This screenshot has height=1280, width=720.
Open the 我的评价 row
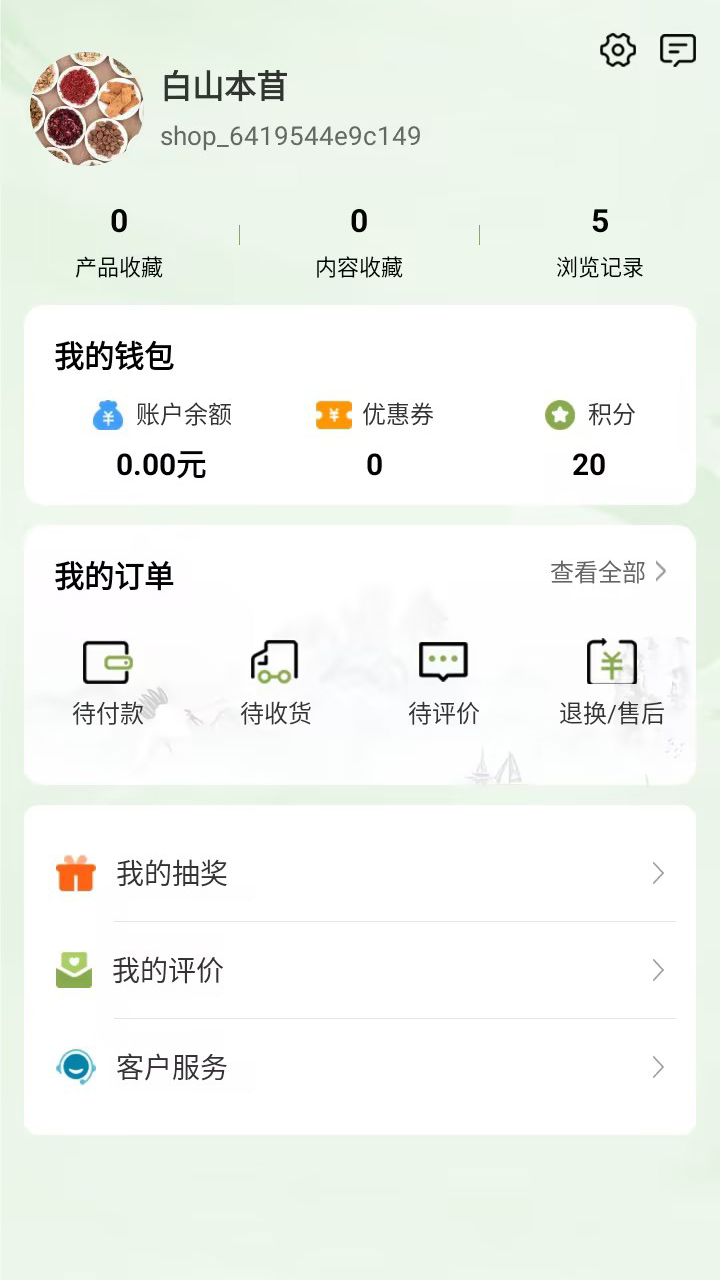coord(360,970)
